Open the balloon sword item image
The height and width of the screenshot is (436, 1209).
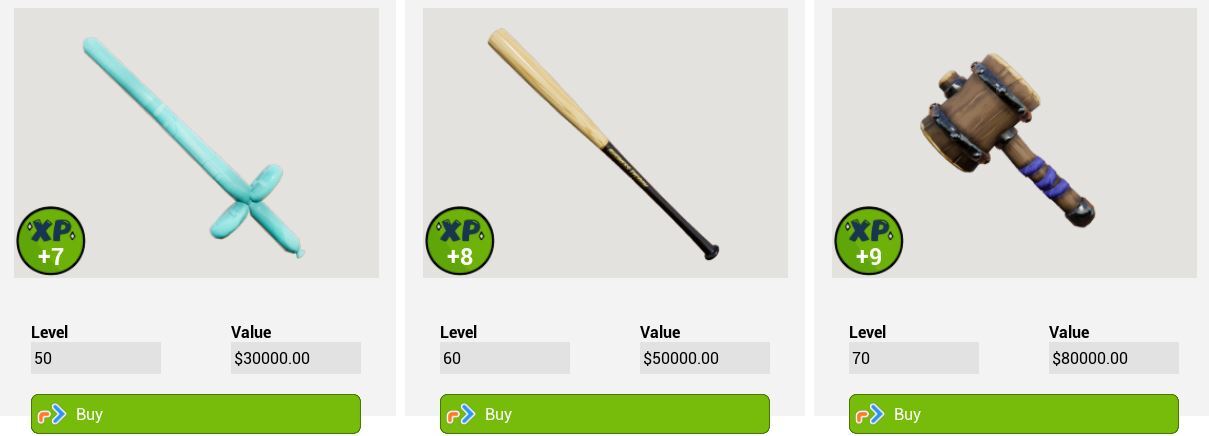(196, 143)
